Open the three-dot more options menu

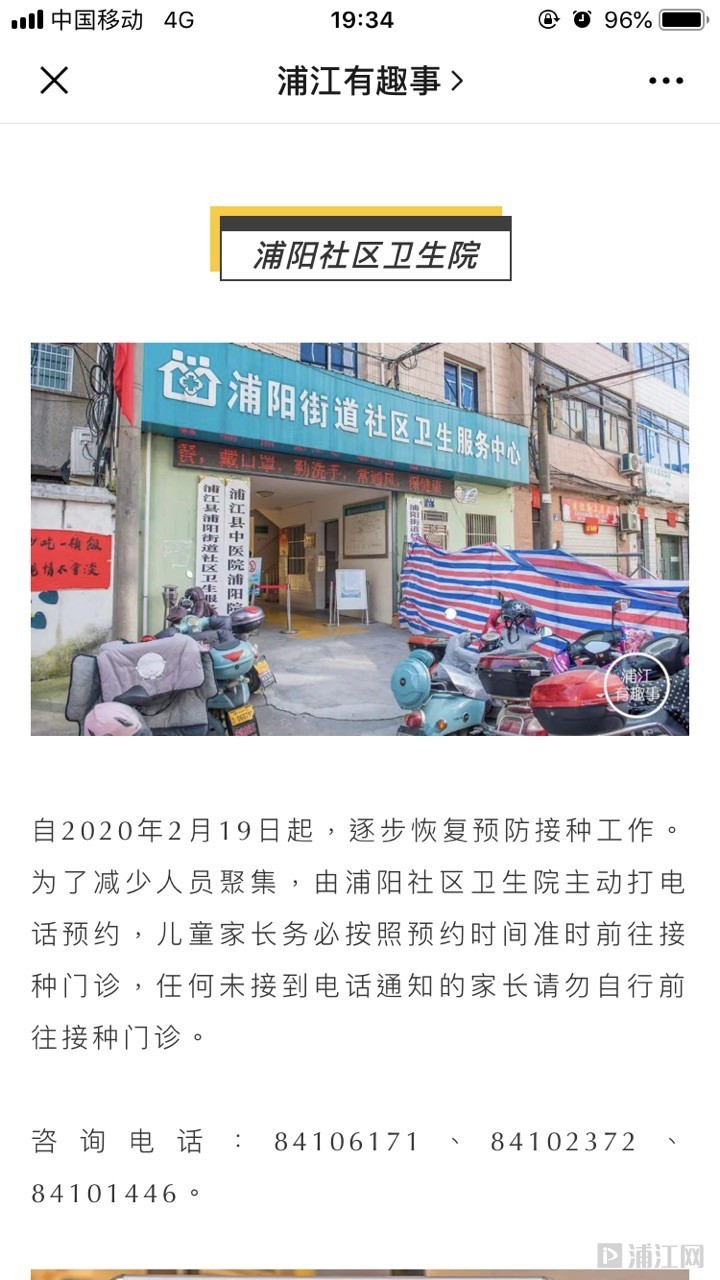(x=665, y=81)
